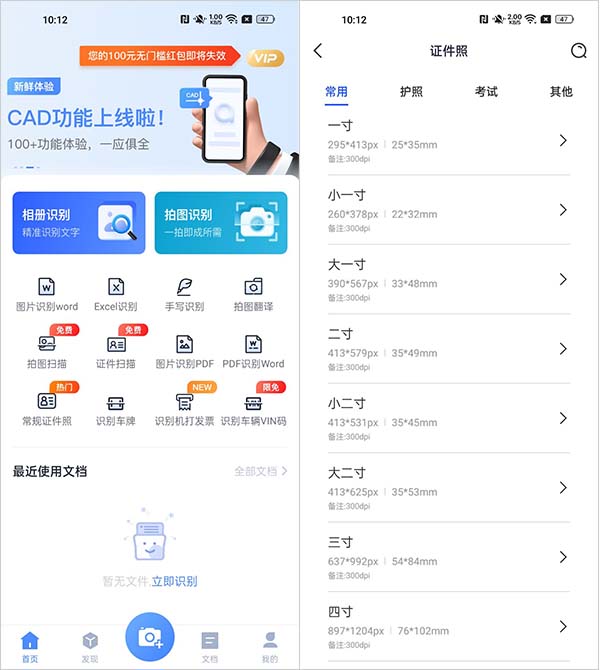Viewport: 600px width, 670px height.
Task: Open 常规证件照 ID photo tool
Action: (47, 409)
